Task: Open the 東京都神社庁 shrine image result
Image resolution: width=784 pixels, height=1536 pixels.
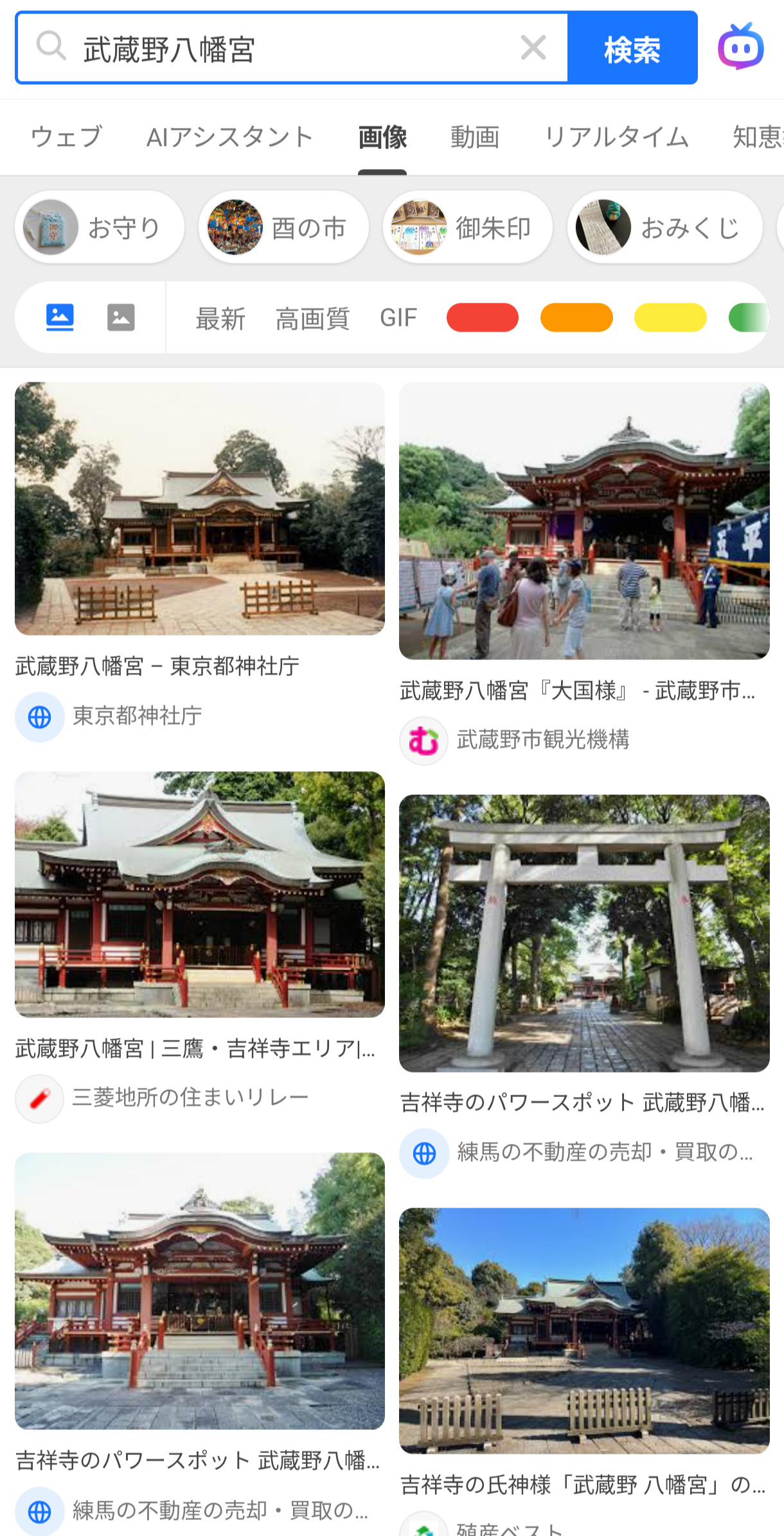Action: (200, 509)
